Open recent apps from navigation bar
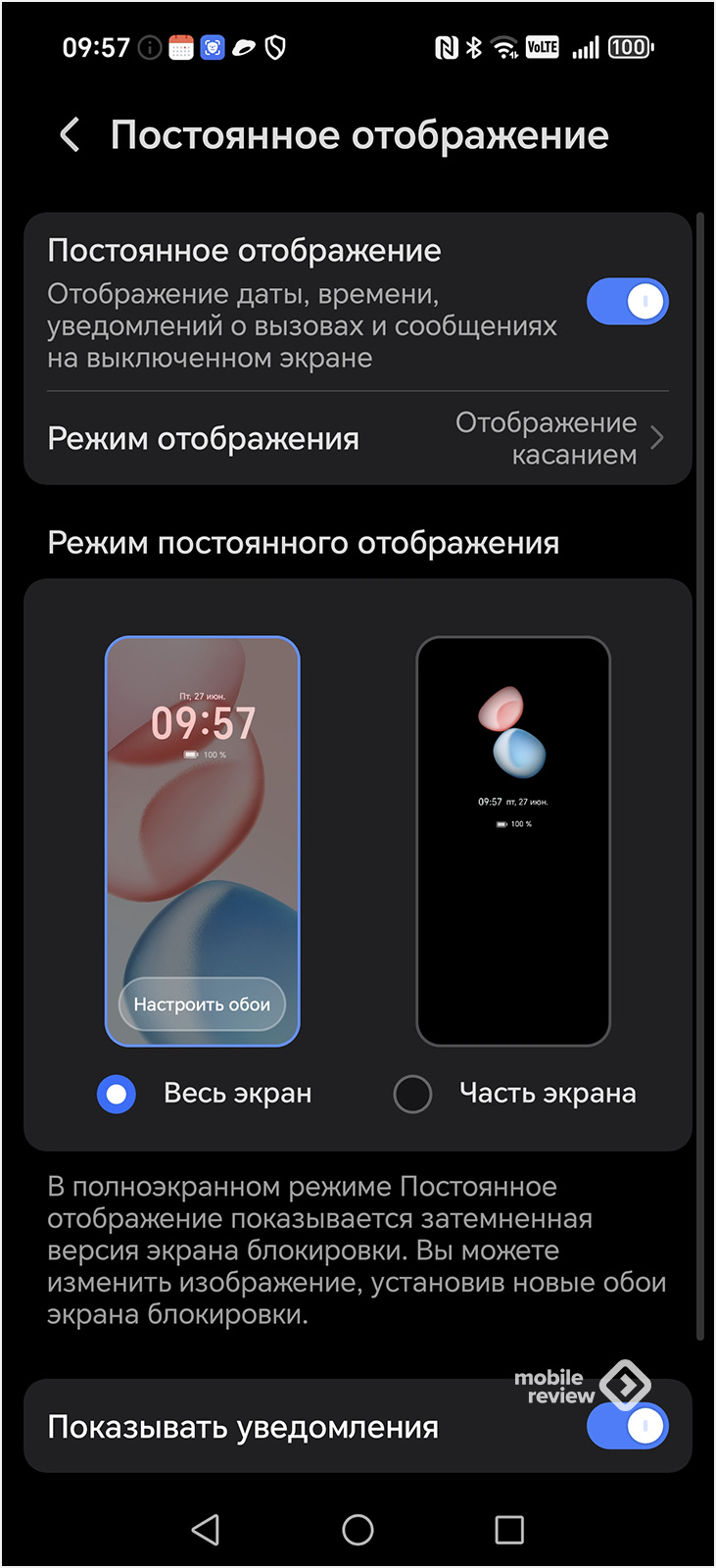The image size is (716, 1568). click(509, 1529)
